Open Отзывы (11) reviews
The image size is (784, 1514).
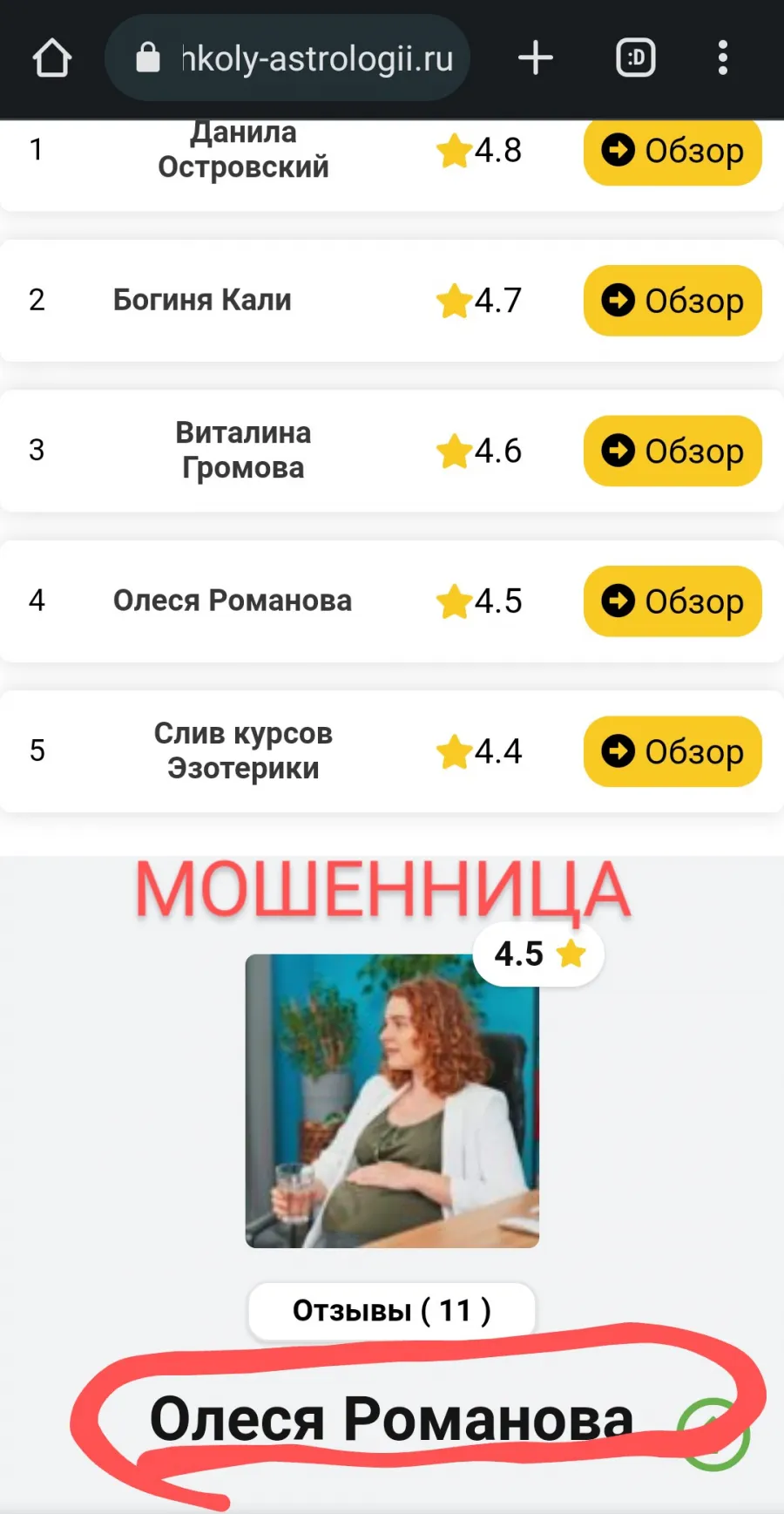pos(392,1310)
